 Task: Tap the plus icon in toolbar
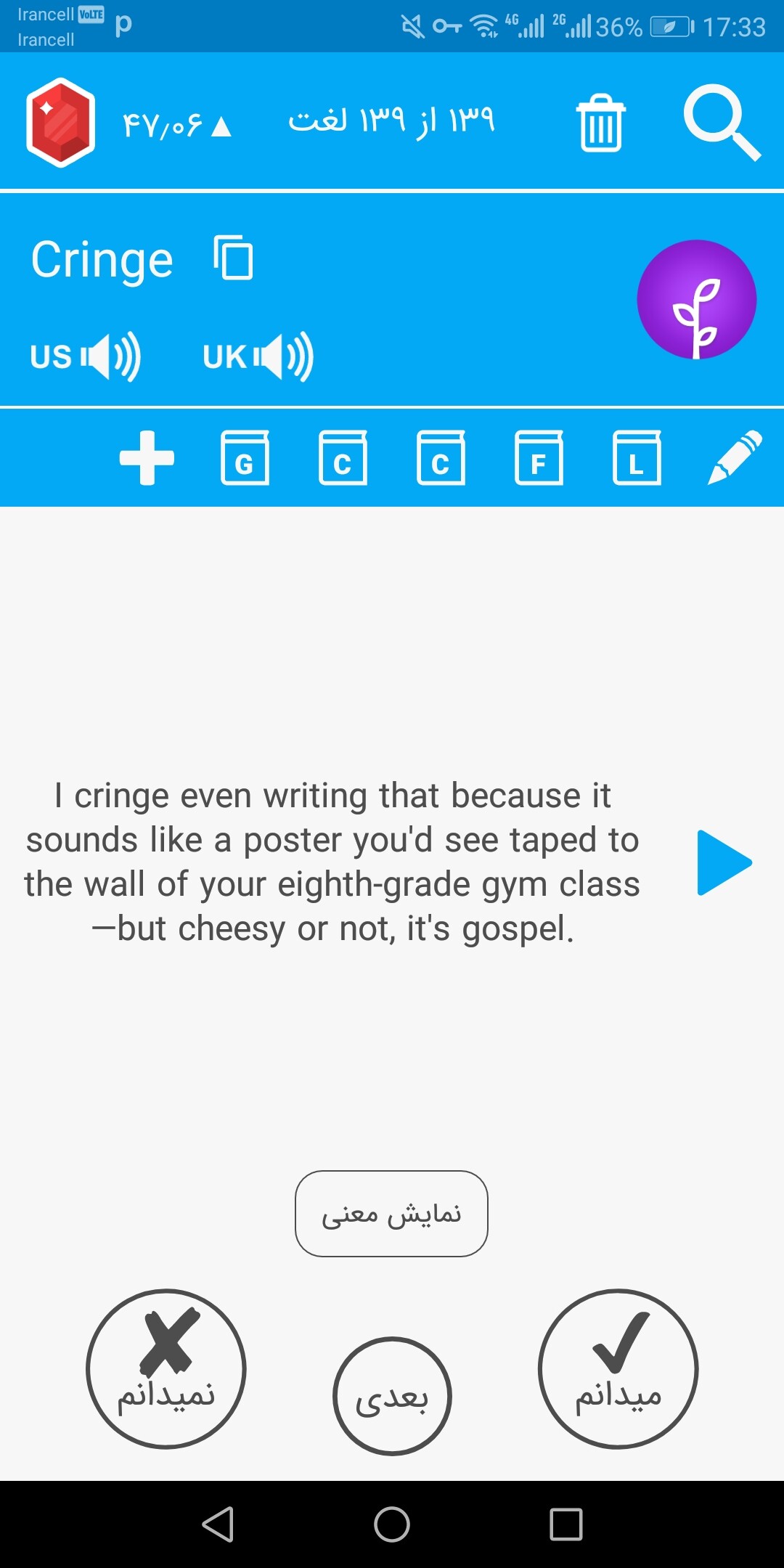(x=147, y=457)
